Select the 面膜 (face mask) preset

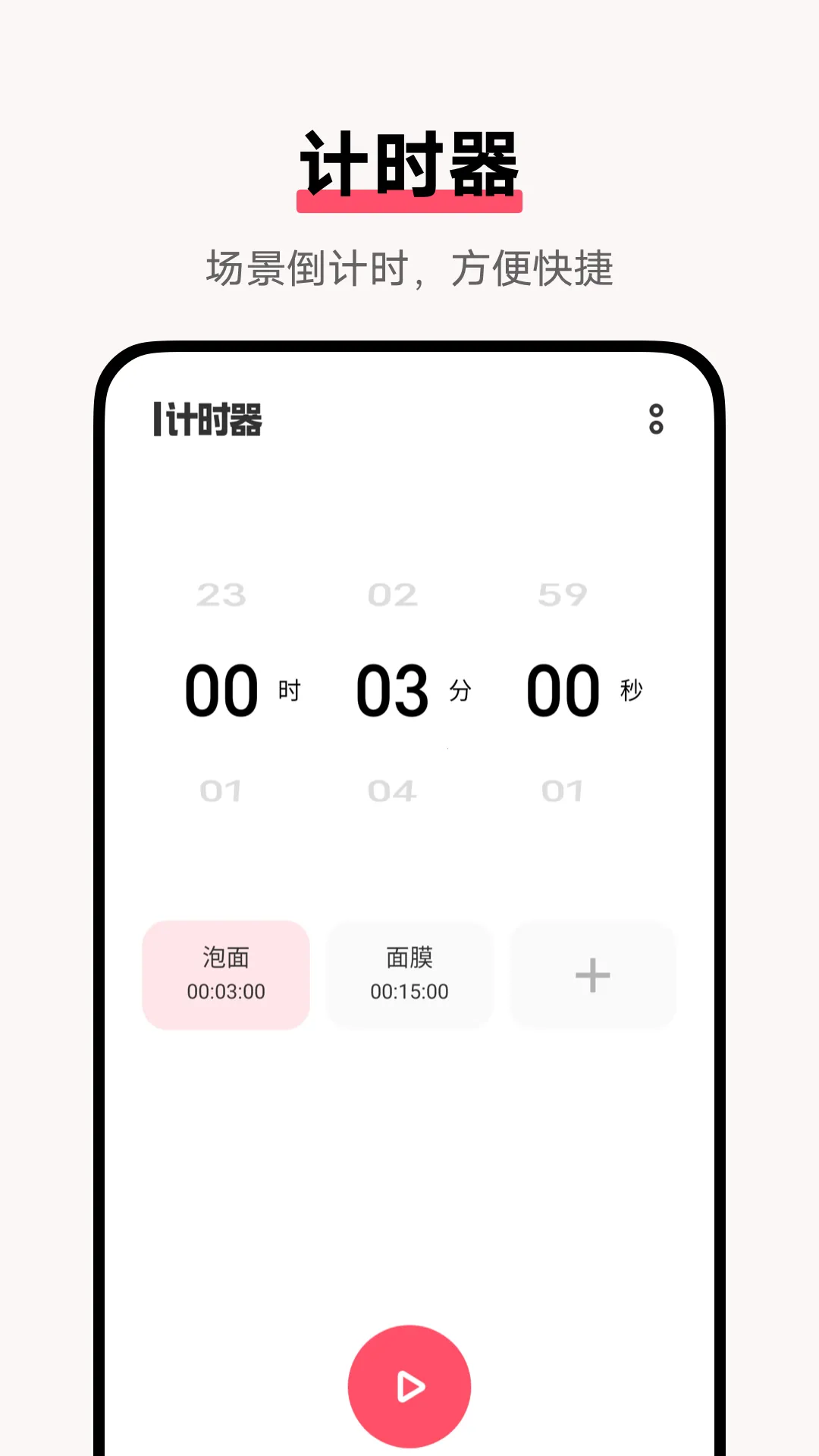pos(409,975)
